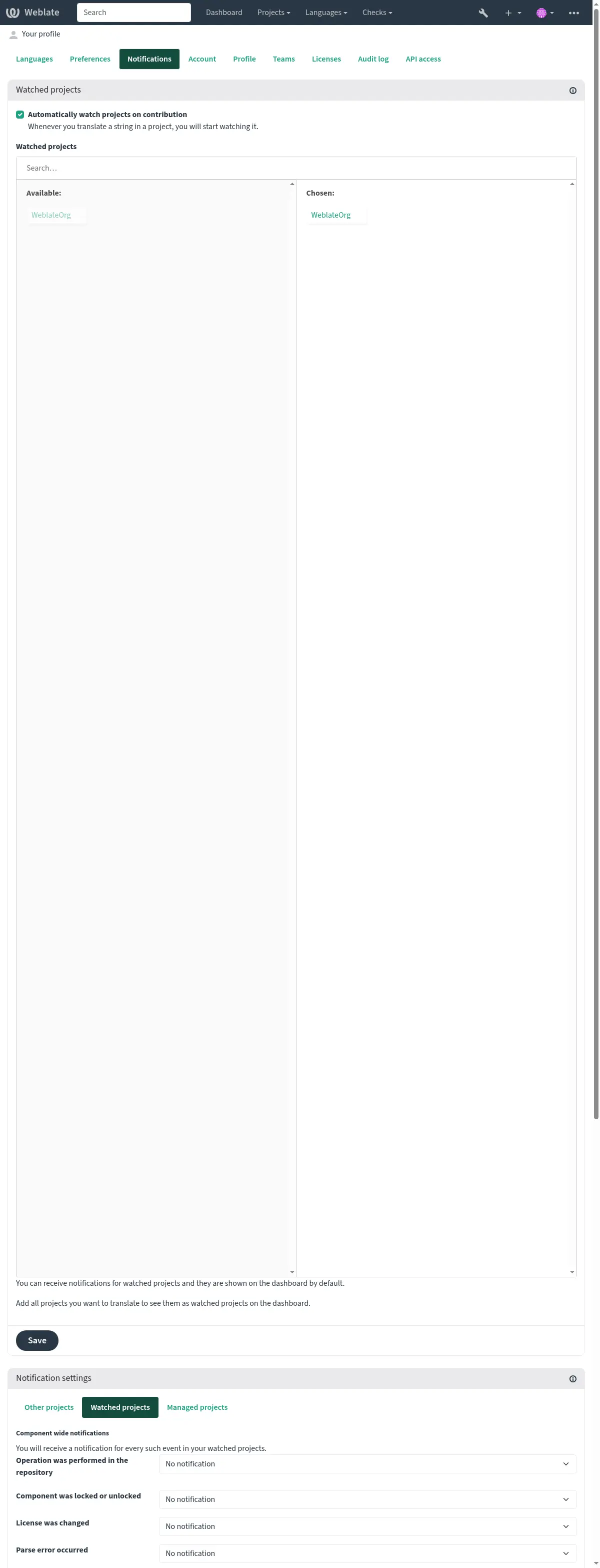Click the plus icon to add new content
Viewport: 600px width, 1568px height.
[x=507, y=12]
